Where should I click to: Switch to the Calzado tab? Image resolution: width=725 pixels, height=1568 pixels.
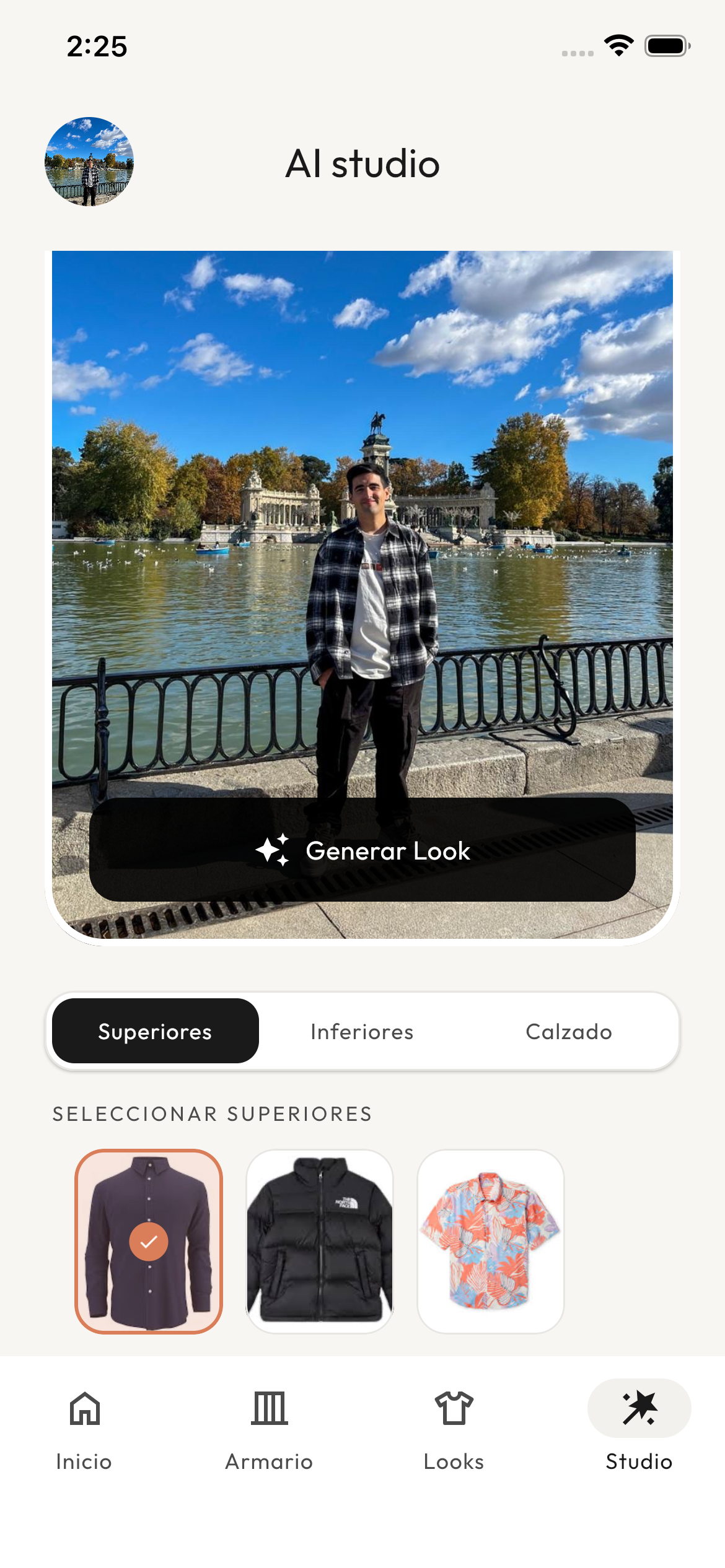568,1032
